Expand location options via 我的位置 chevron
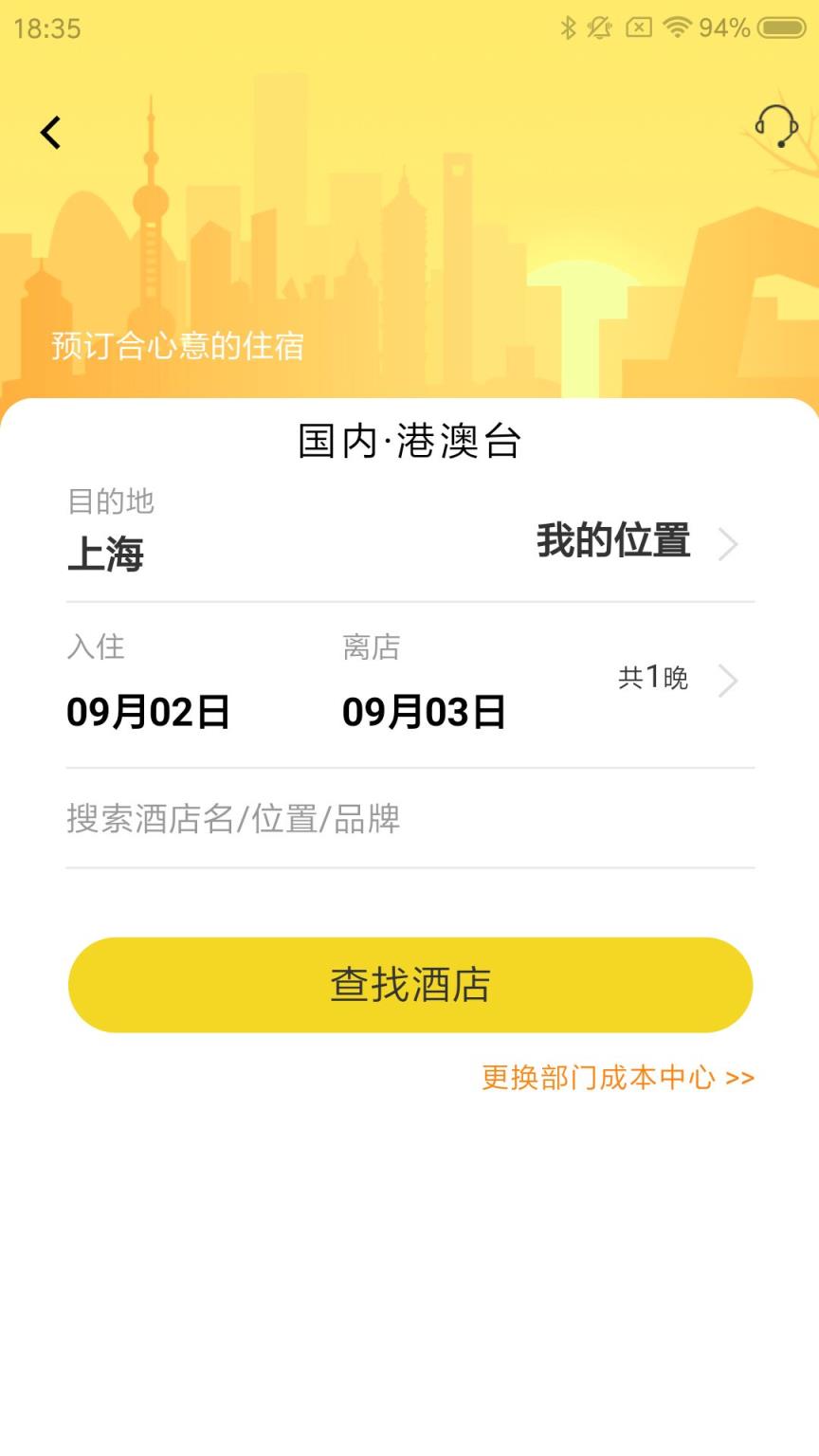 [727, 543]
